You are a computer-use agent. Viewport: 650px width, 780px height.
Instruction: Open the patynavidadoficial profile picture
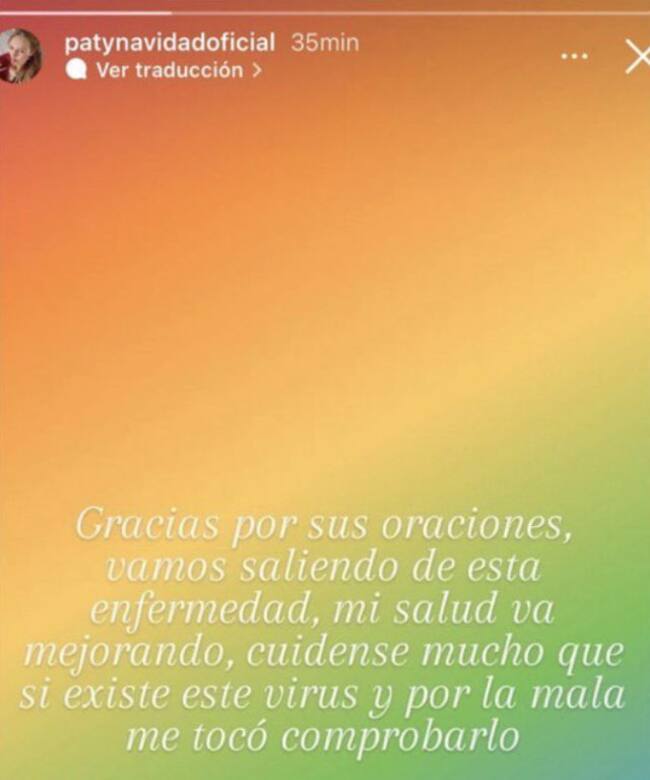tap(20, 55)
